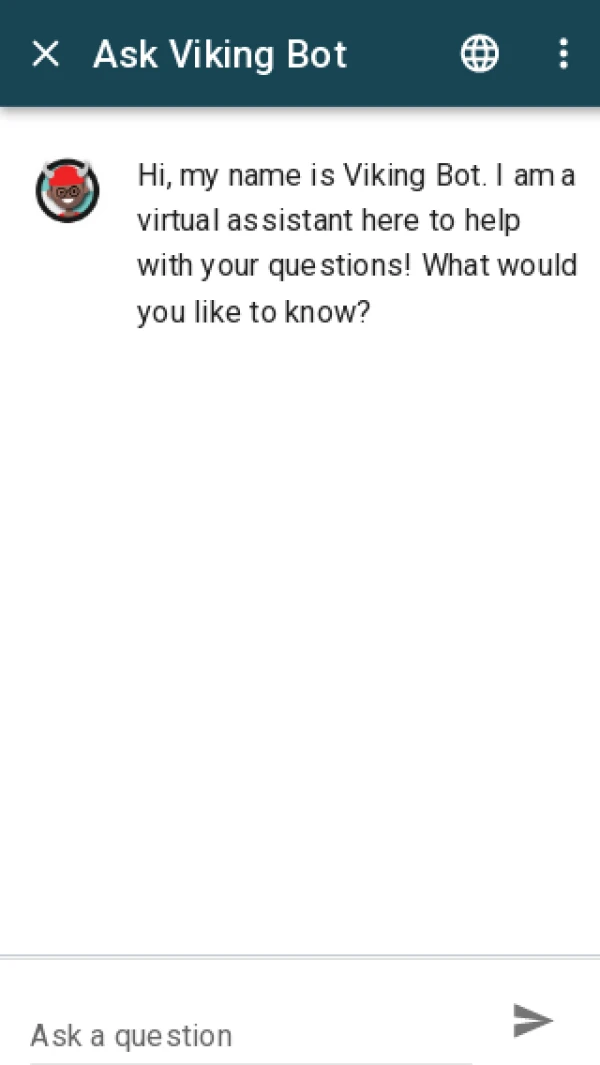Send the message with arrow icon
This screenshot has height=1065, width=600.
click(x=533, y=1020)
